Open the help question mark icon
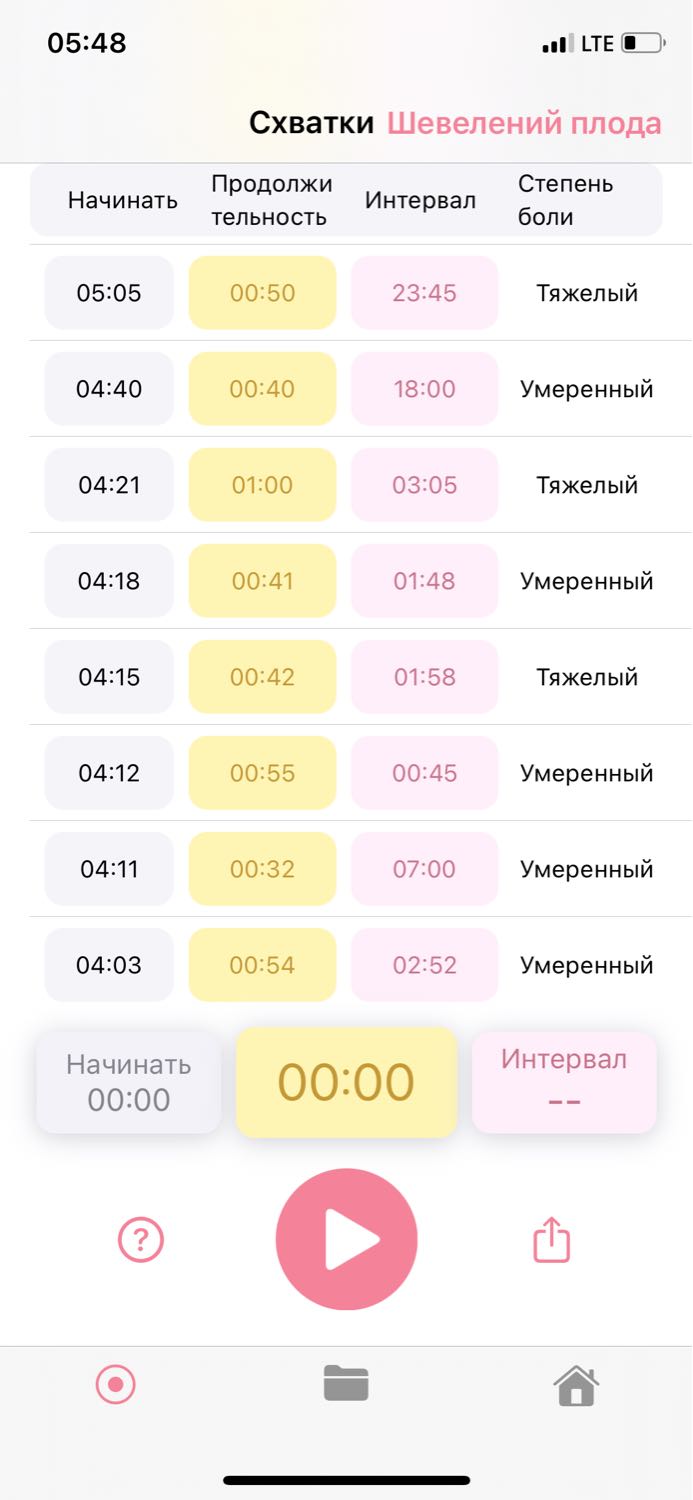Viewport: 693px width, 1500px height. click(141, 1240)
